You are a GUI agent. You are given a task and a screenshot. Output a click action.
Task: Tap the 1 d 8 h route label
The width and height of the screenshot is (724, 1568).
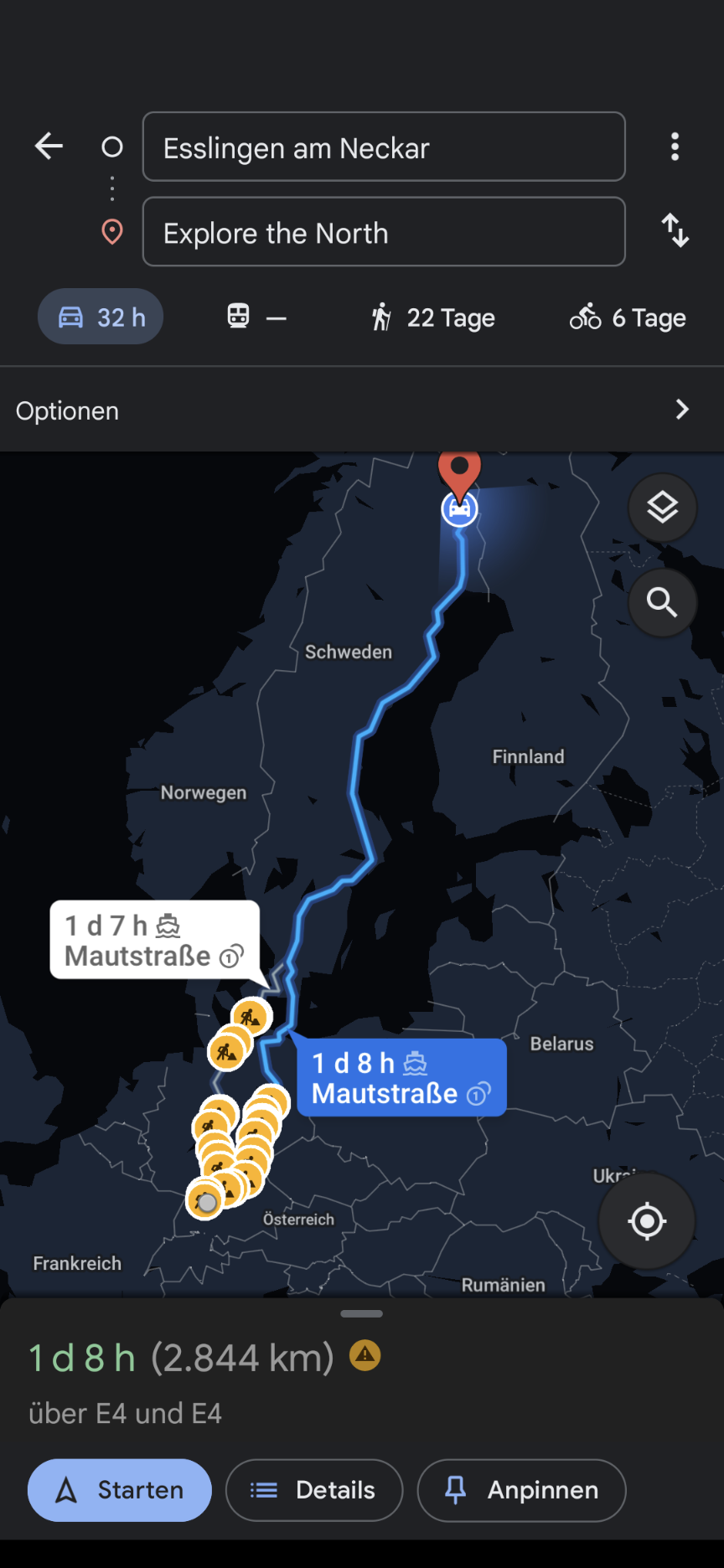(x=401, y=1078)
